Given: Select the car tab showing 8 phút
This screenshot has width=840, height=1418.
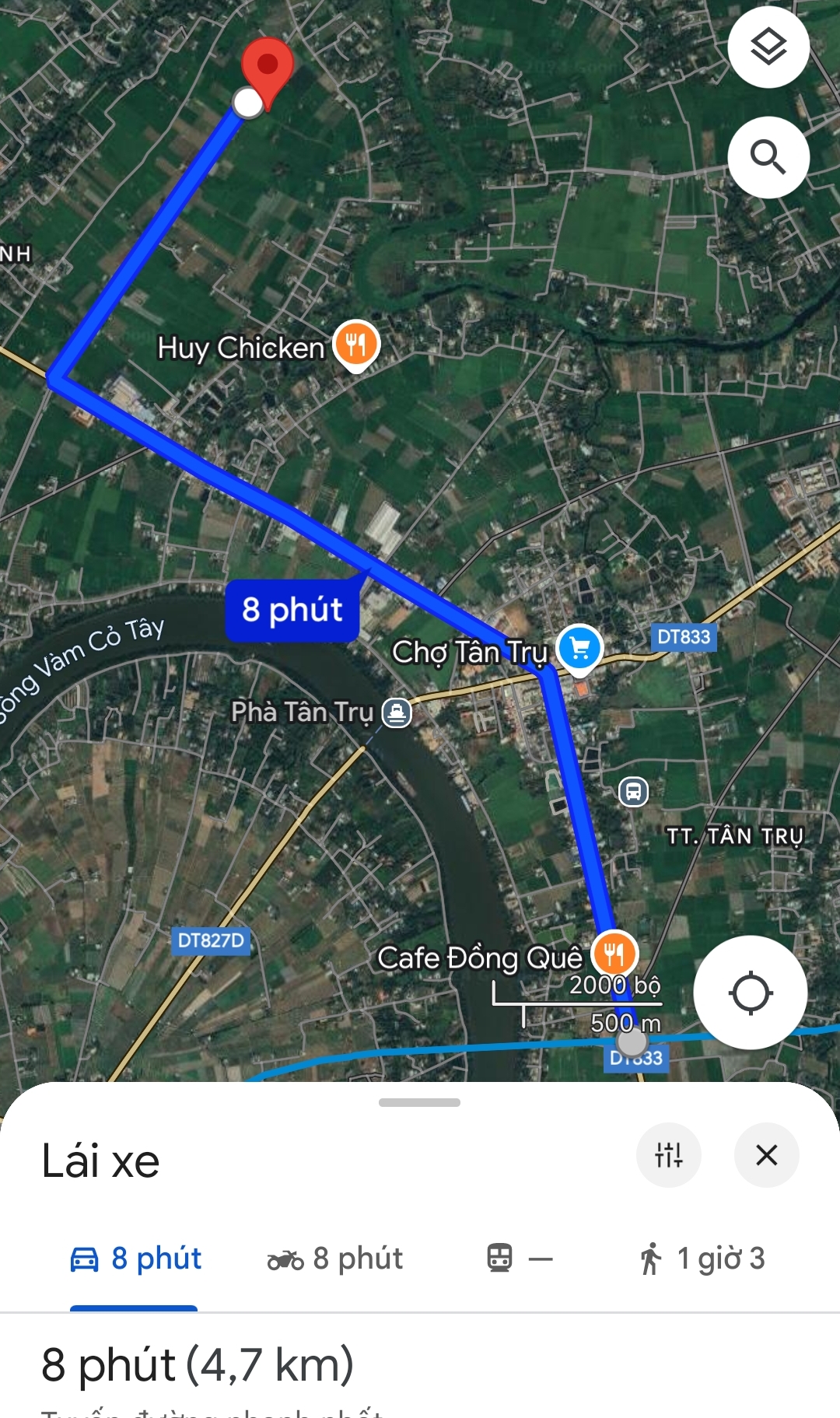Looking at the screenshot, I should click(x=135, y=1259).
